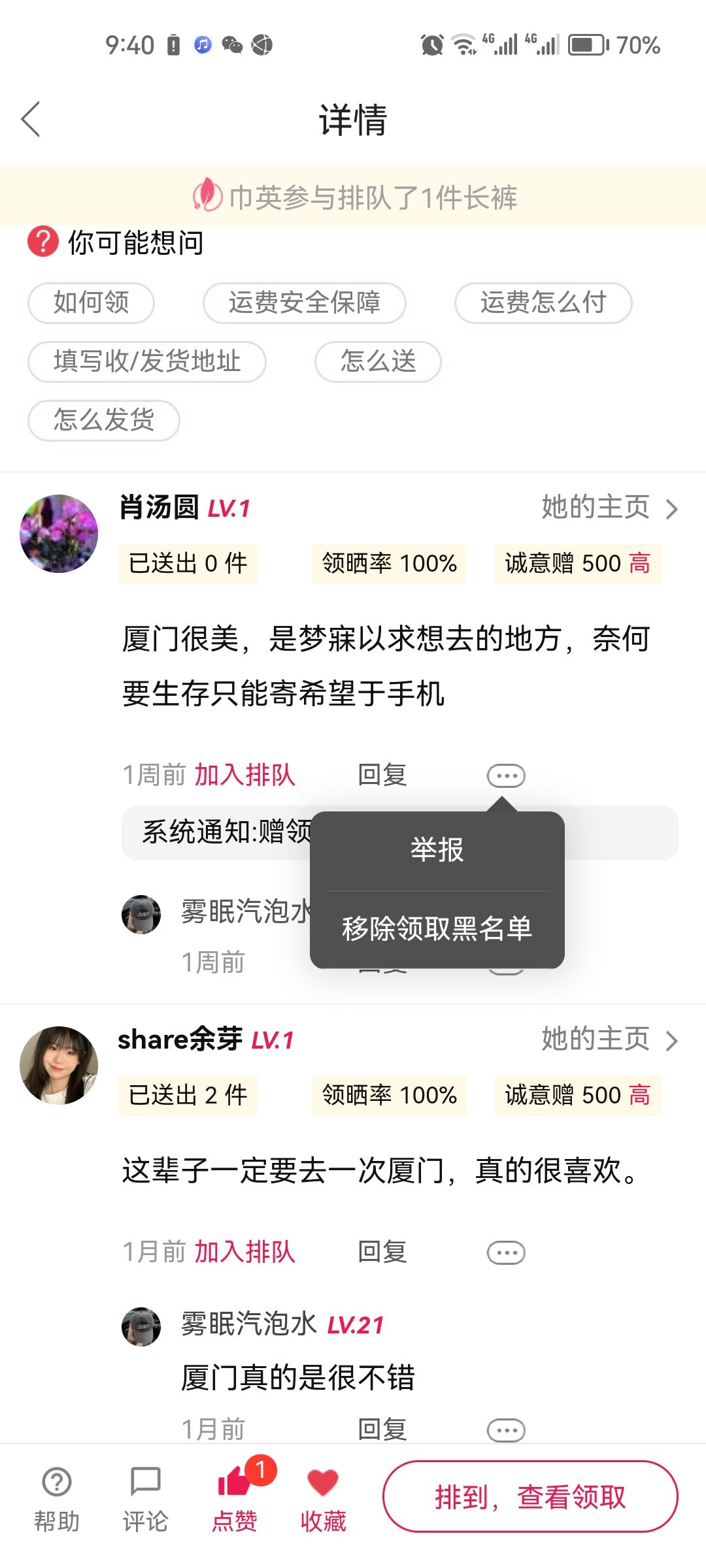Reply to 肖汤圆's comment
706x1568 pixels.
click(x=382, y=776)
